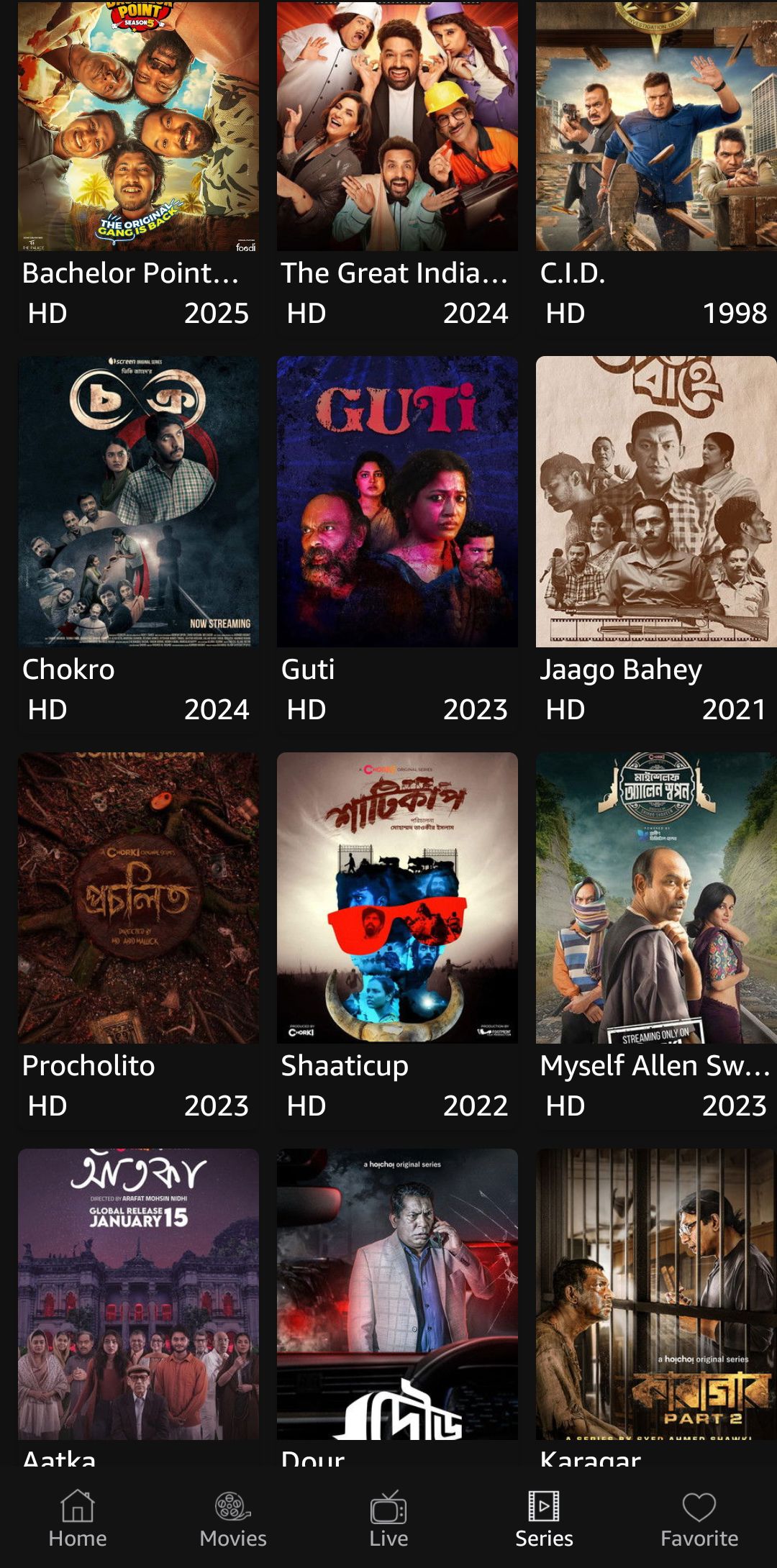This screenshot has height=1568, width=777.
Task: Click the Aatka title text
Action: pos(55,1462)
